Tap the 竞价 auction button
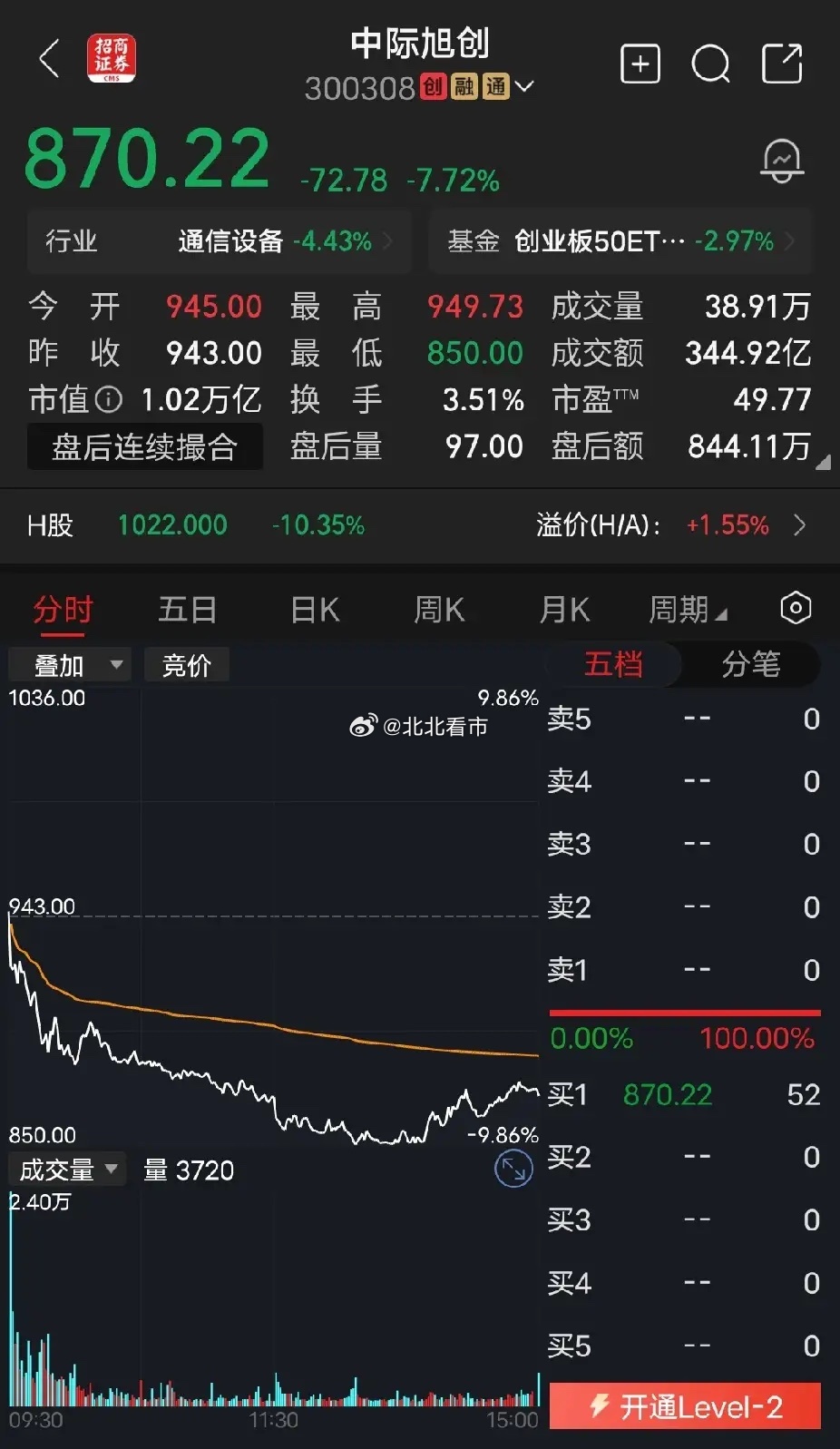Image resolution: width=840 pixels, height=1449 pixels. pos(186,665)
